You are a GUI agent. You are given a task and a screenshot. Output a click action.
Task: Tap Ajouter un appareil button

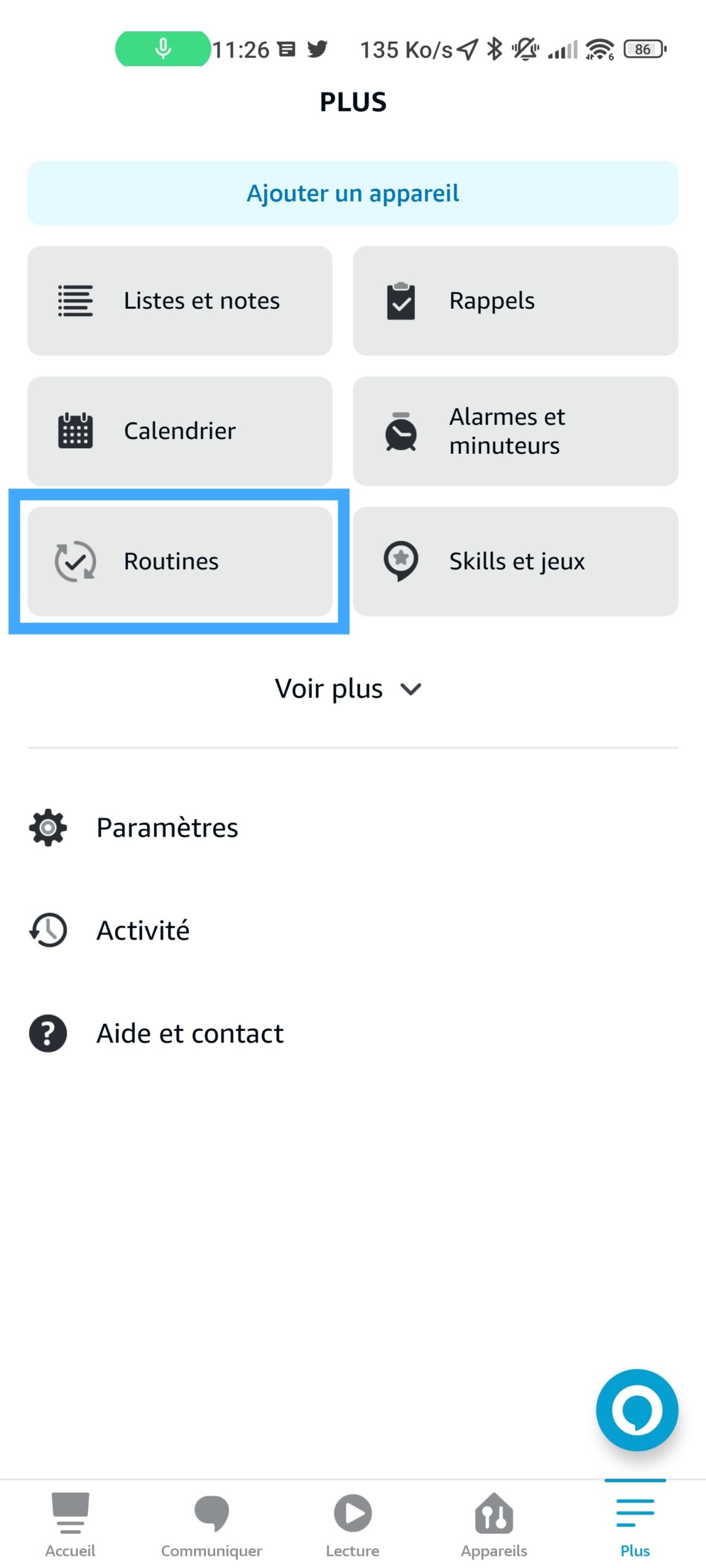click(x=352, y=193)
